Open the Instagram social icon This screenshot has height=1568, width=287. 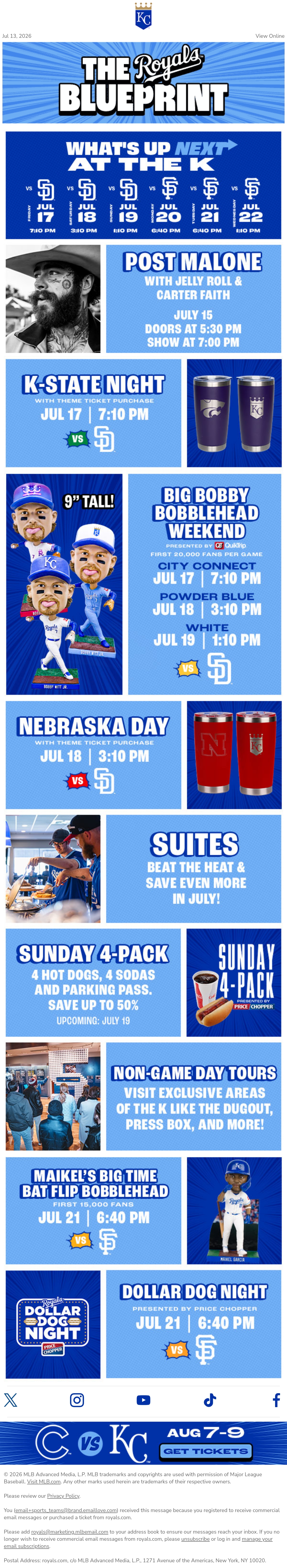[77, 1399]
